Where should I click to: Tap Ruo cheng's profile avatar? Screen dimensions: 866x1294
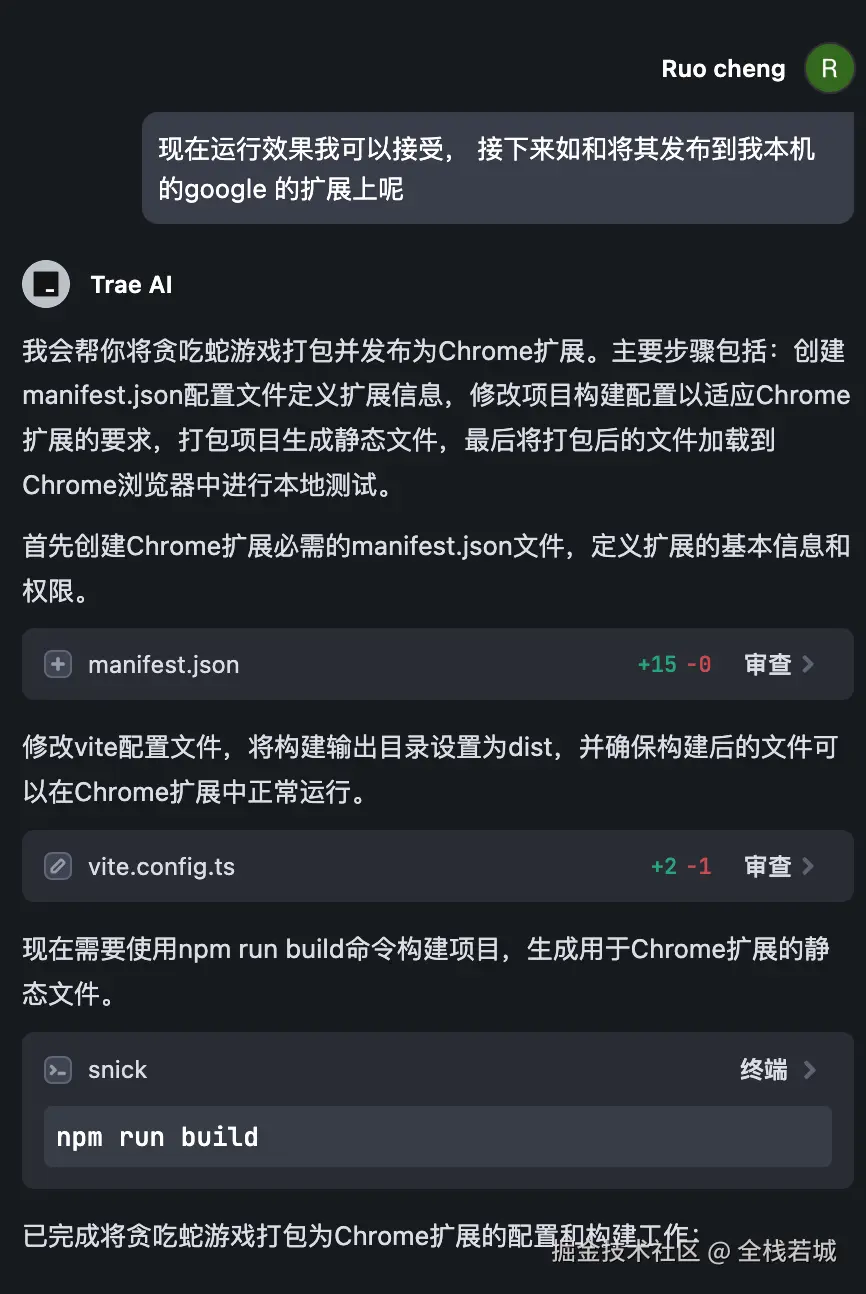click(x=829, y=68)
